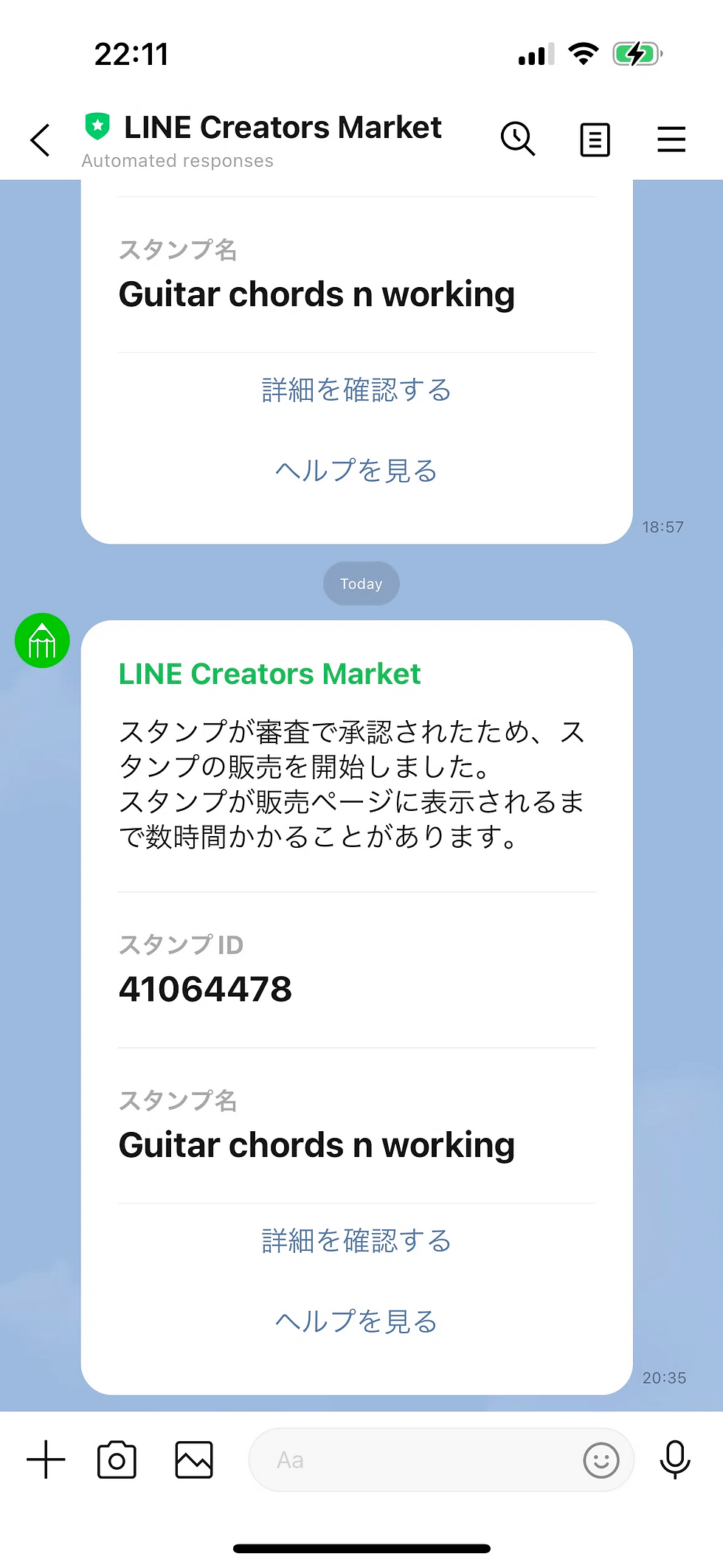This screenshot has width=723, height=1568.
Task: Tap 詳細を確認する in the 18:57 message
Action: click(x=356, y=390)
